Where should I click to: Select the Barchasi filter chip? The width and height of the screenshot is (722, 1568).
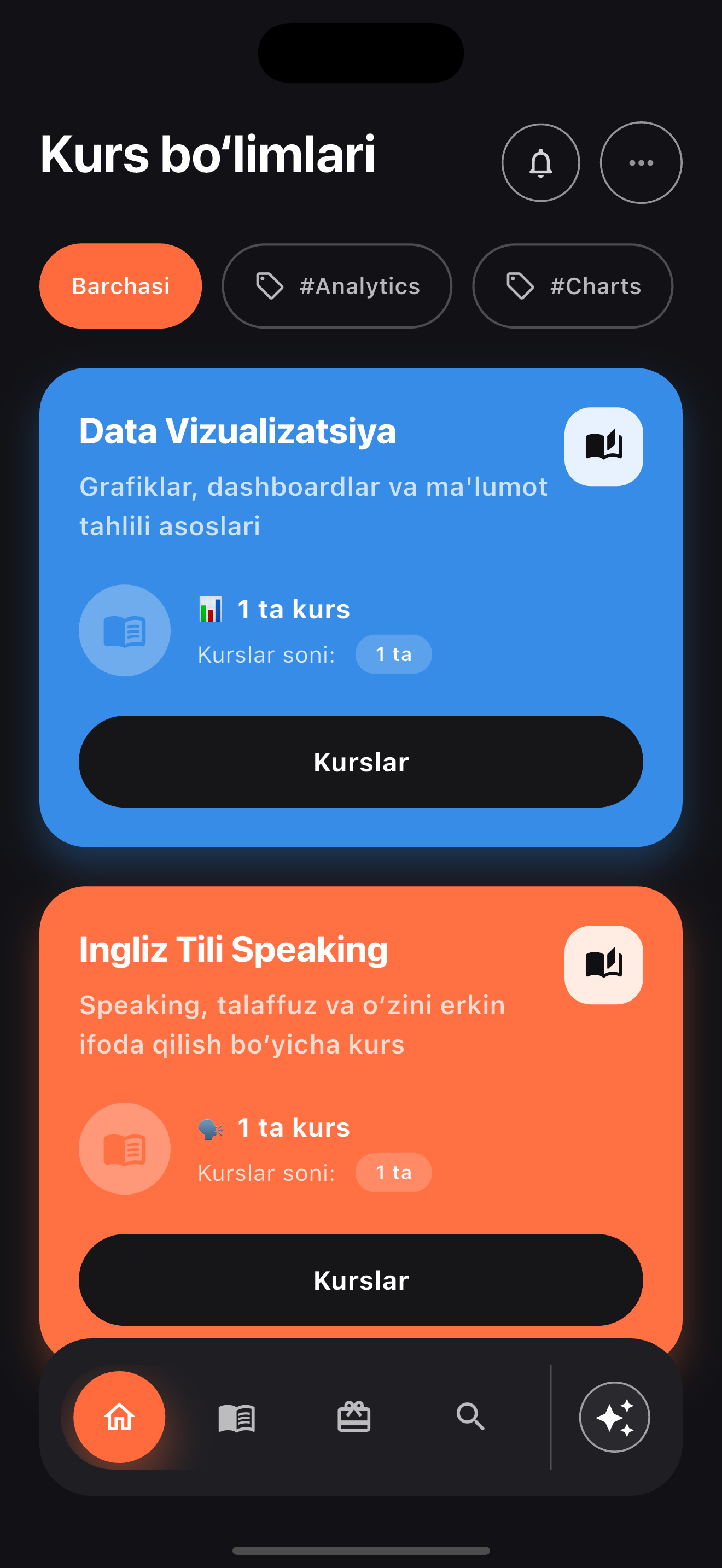120,286
